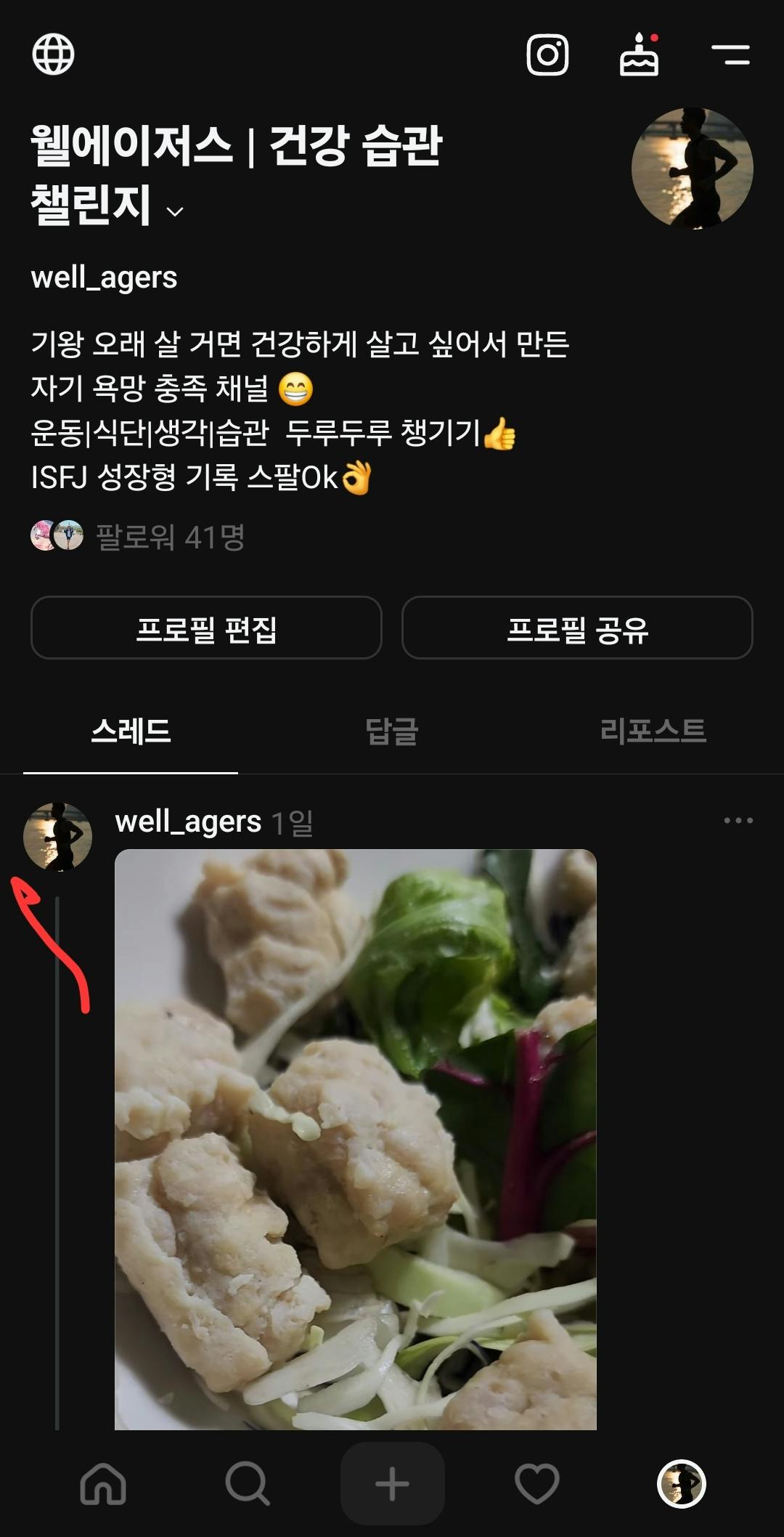Image resolution: width=784 pixels, height=1537 pixels.
Task: Open the food photo in the post
Action: pos(356,1139)
